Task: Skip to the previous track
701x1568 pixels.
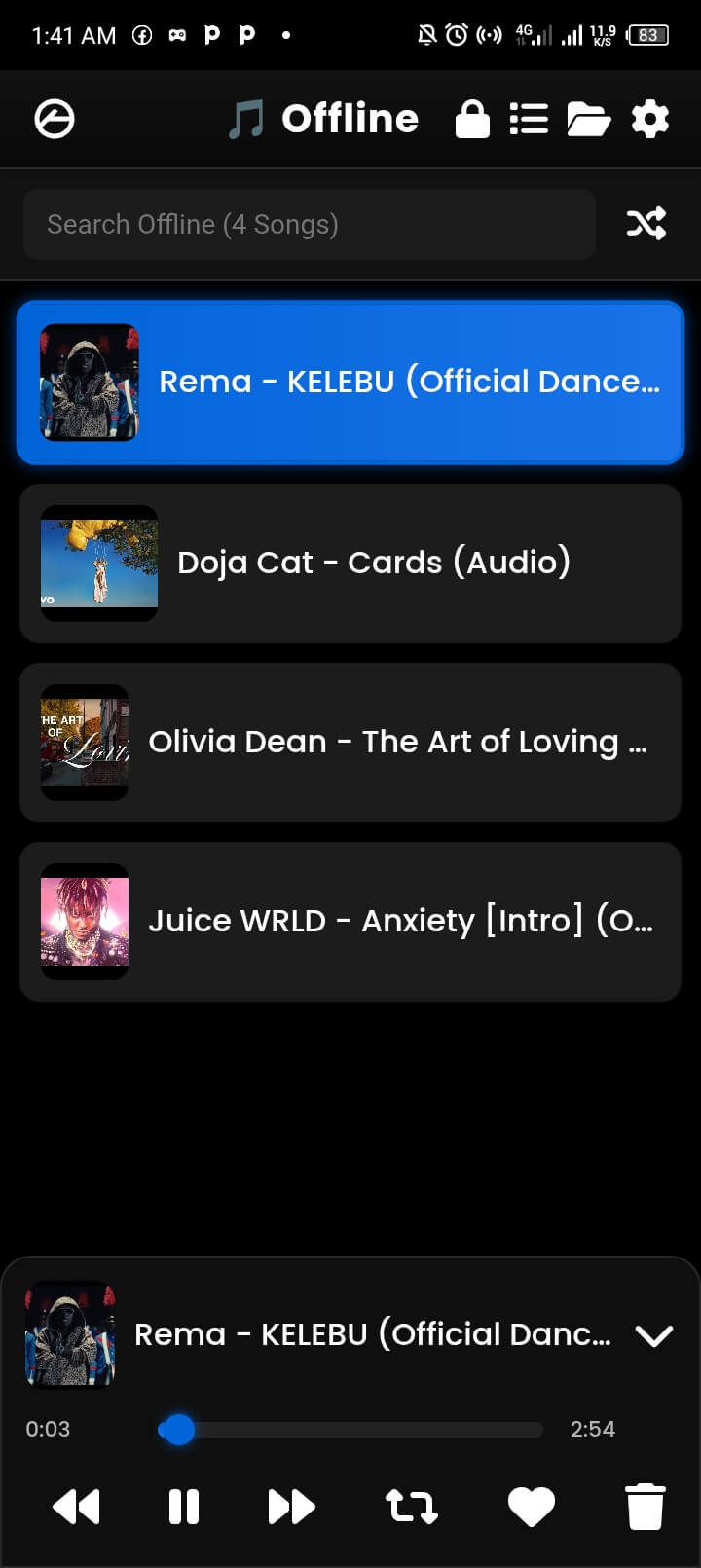Action: (76, 1507)
